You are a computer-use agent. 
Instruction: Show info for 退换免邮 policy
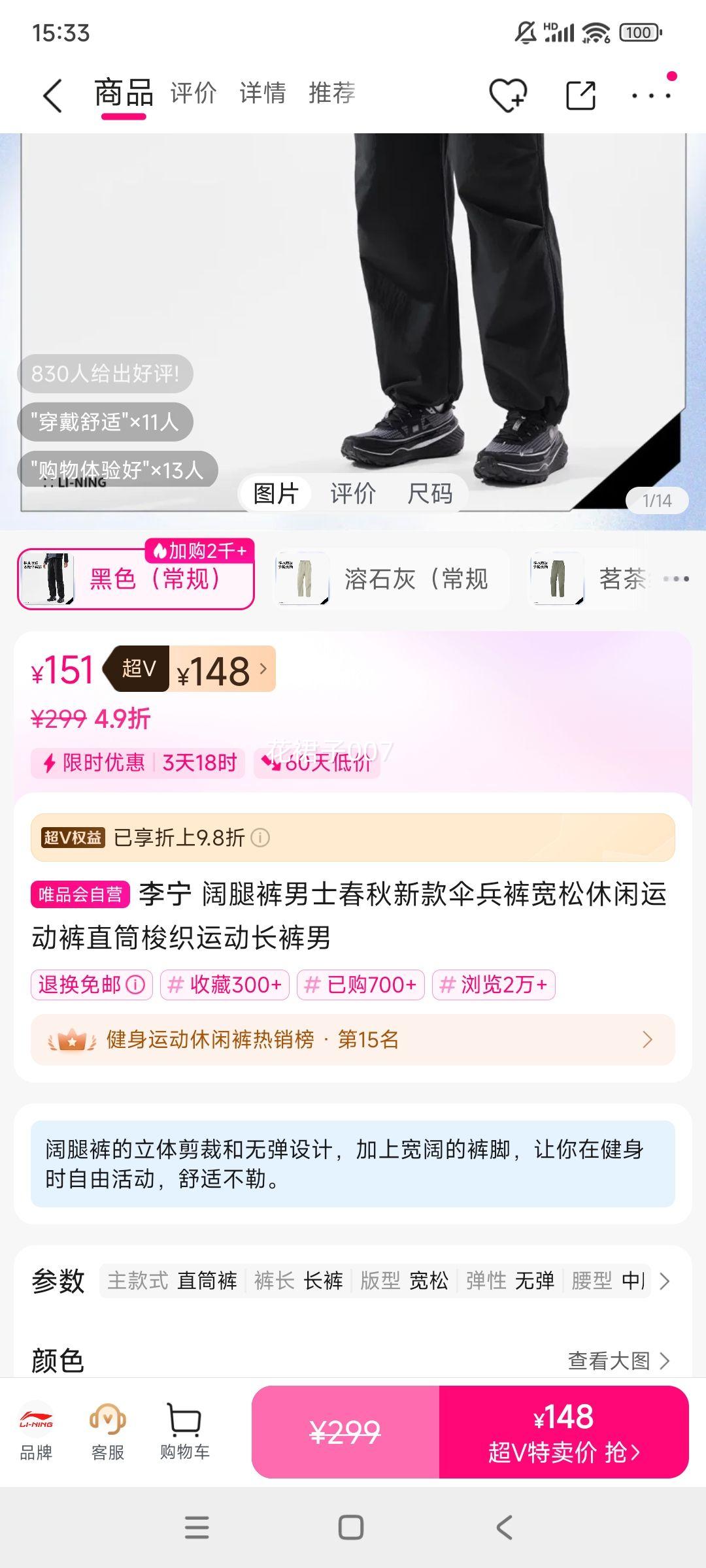tap(135, 985)
